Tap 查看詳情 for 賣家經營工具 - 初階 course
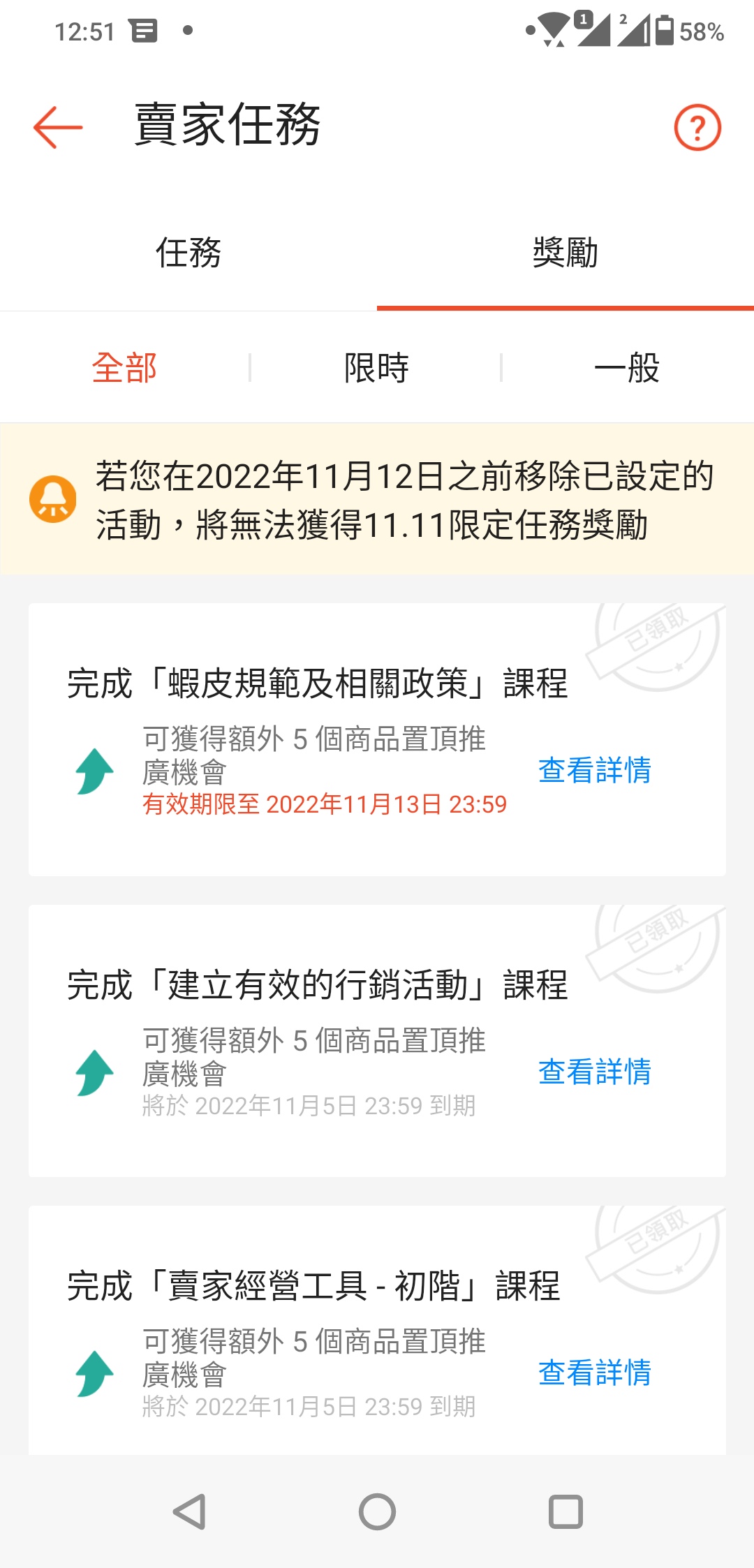754x1568 pixels. (594, 1373)
